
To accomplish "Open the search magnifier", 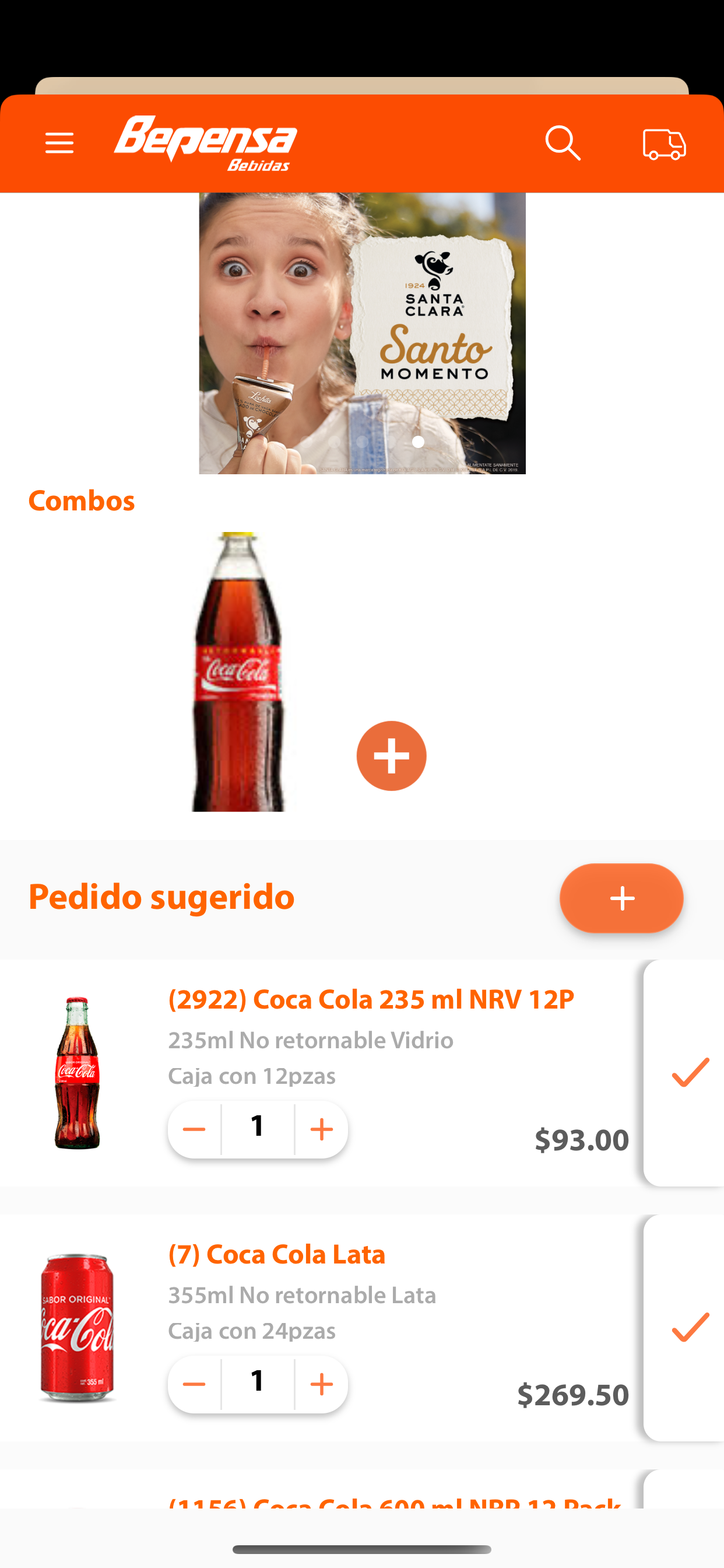I will pos(563,143).
